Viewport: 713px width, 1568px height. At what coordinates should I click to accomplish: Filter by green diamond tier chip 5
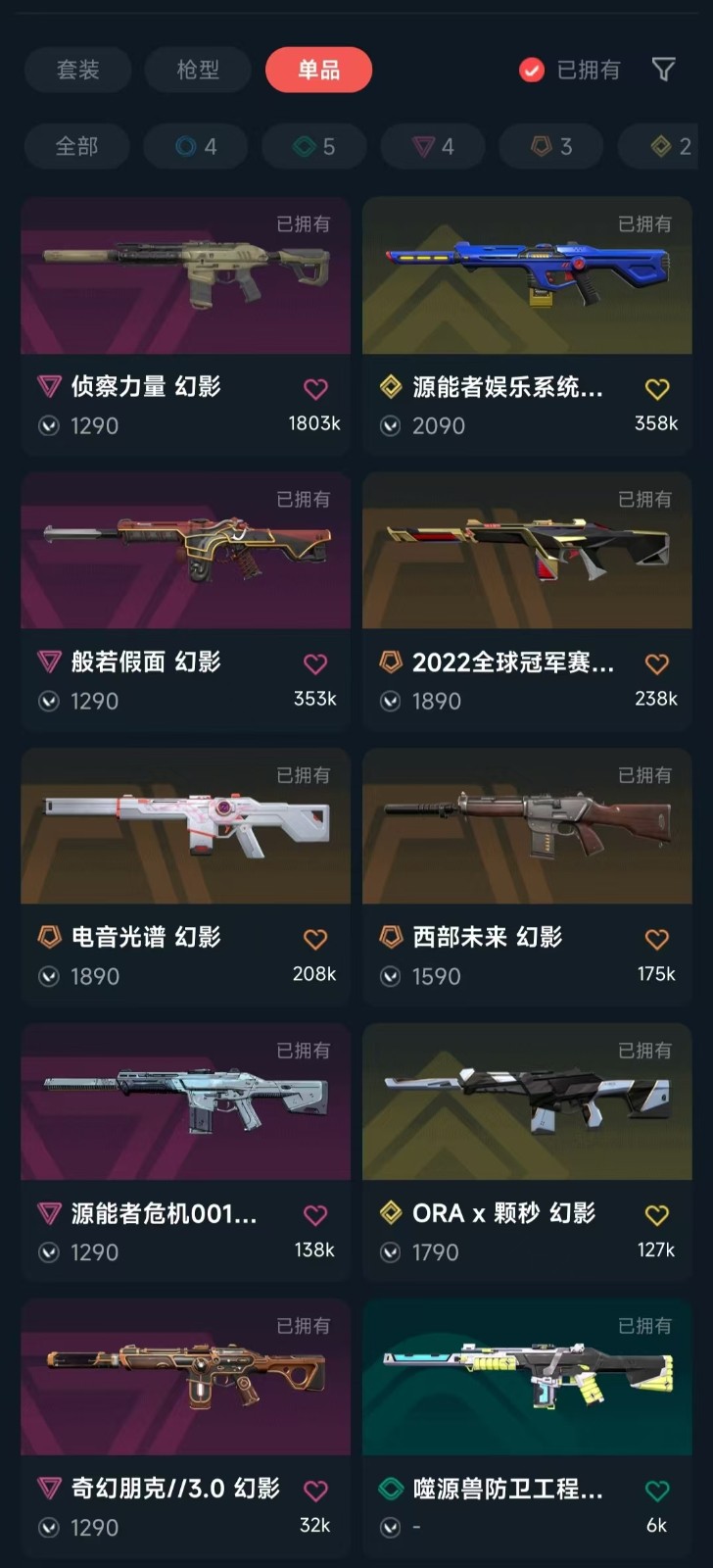[314, 147]
